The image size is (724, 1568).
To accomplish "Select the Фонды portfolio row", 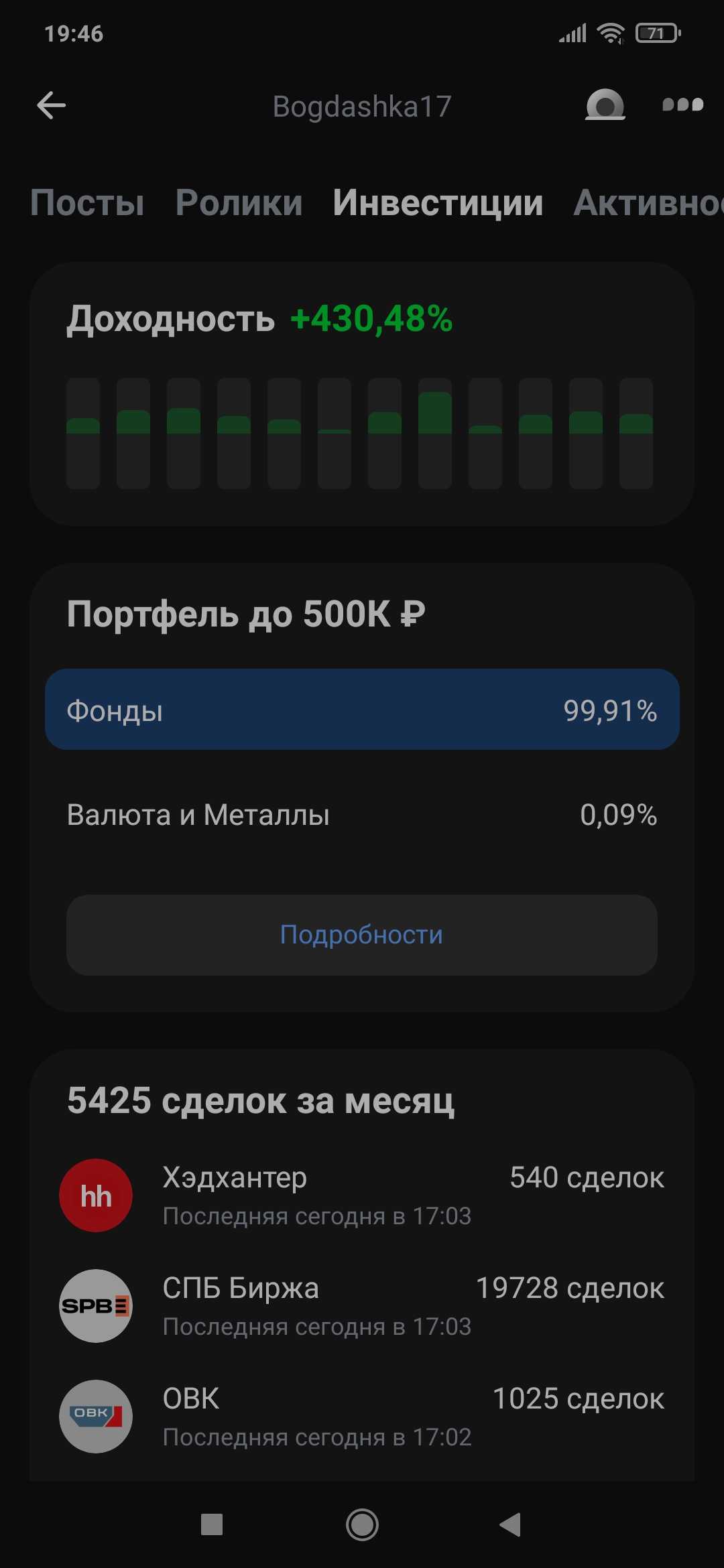I will click(x=362, y=710).
